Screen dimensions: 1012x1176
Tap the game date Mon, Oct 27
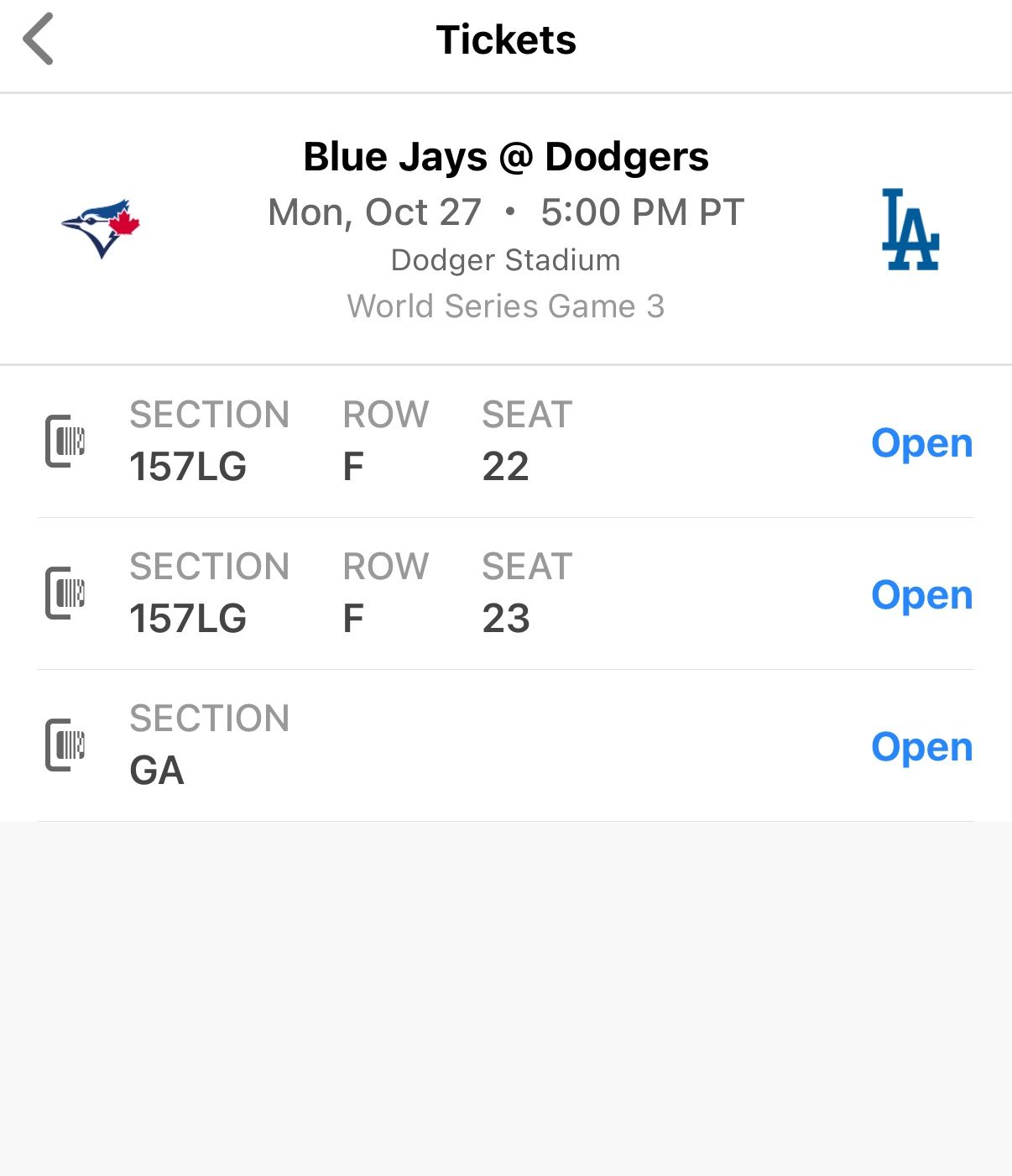[373, 212]
